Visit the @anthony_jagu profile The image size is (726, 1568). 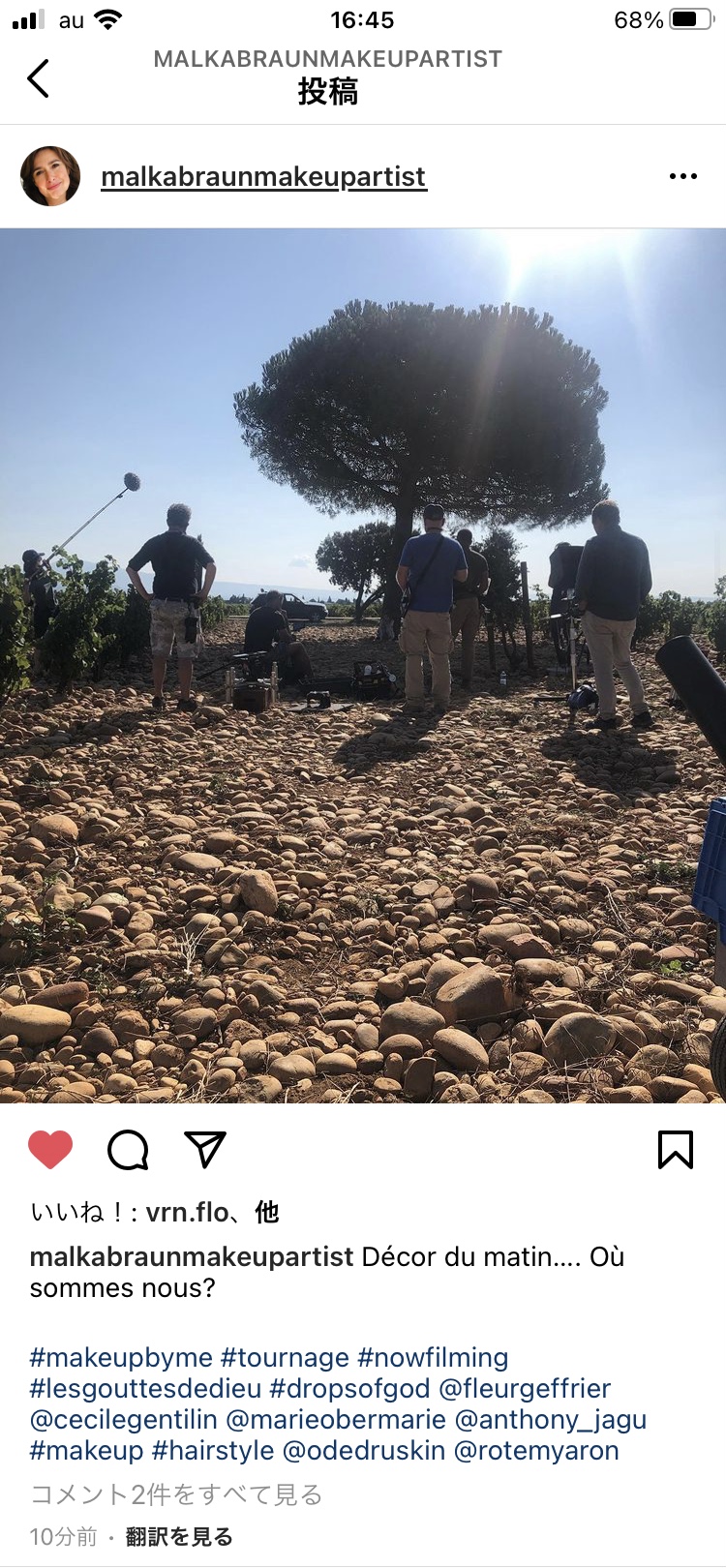(x=550, y=1420)
